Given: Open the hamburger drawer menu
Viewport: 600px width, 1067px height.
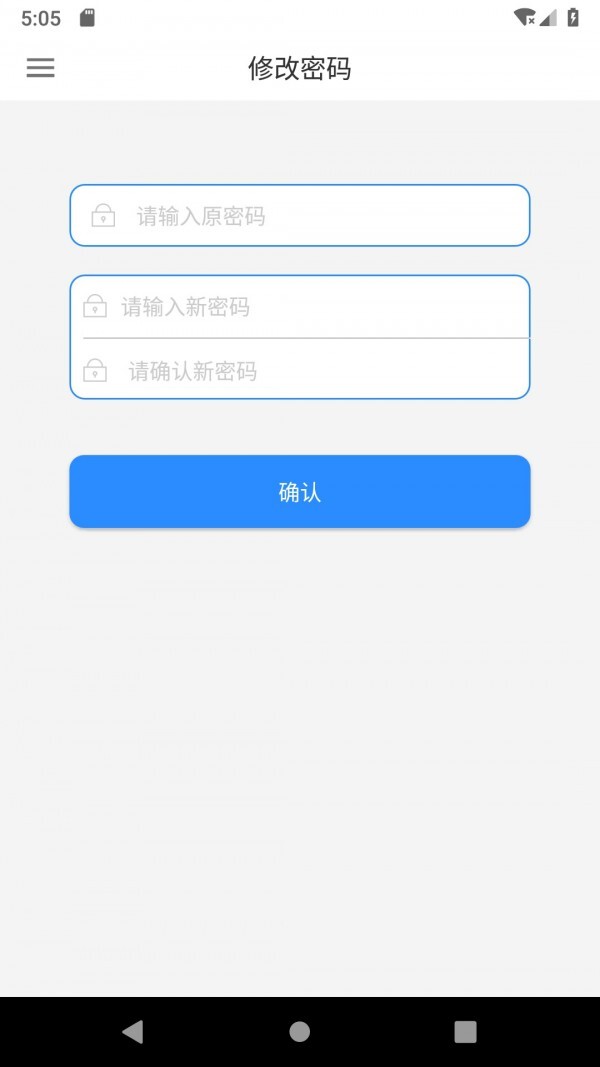Looking at the screenshot, I should (x=40, y=68).
